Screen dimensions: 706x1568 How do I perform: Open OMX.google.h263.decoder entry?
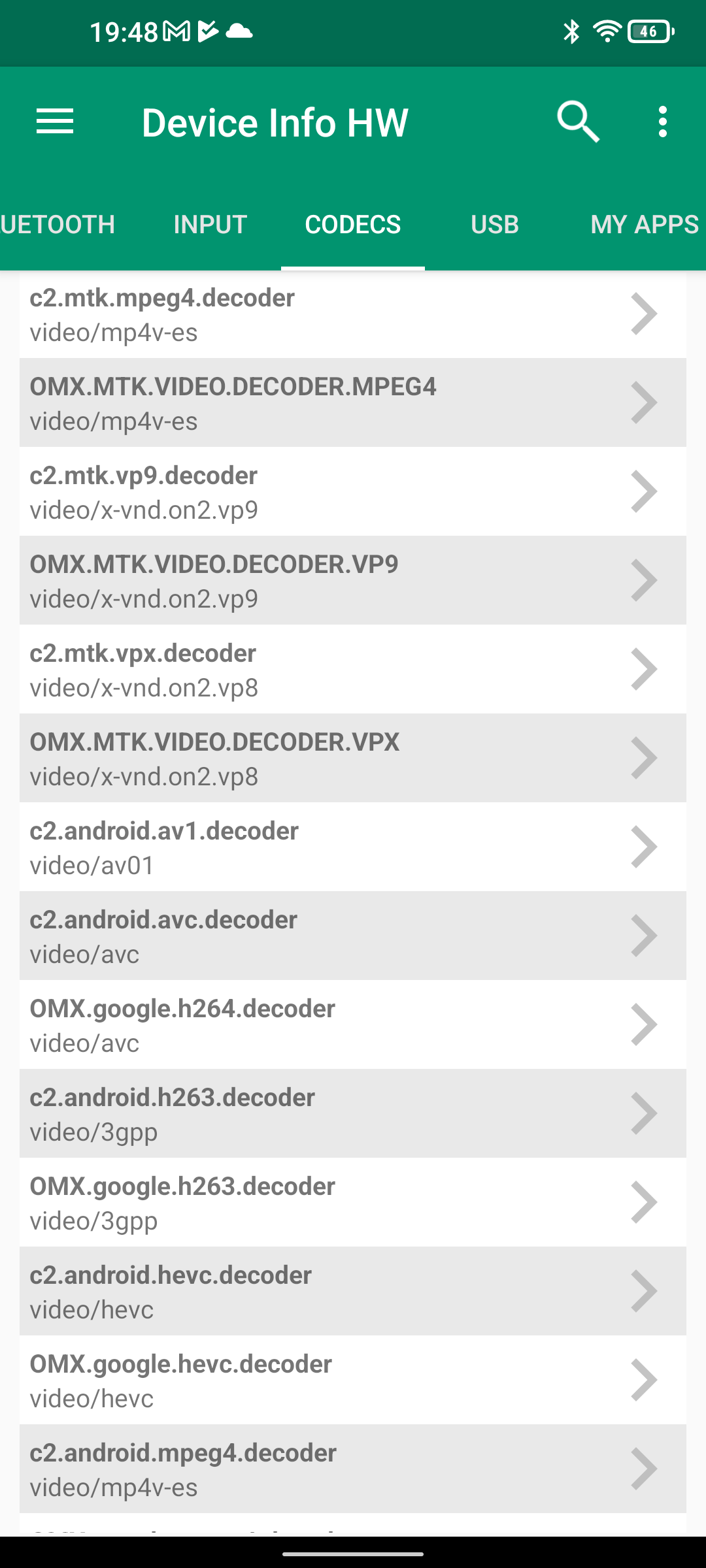pyautogui.click(x=353, y=1203)
